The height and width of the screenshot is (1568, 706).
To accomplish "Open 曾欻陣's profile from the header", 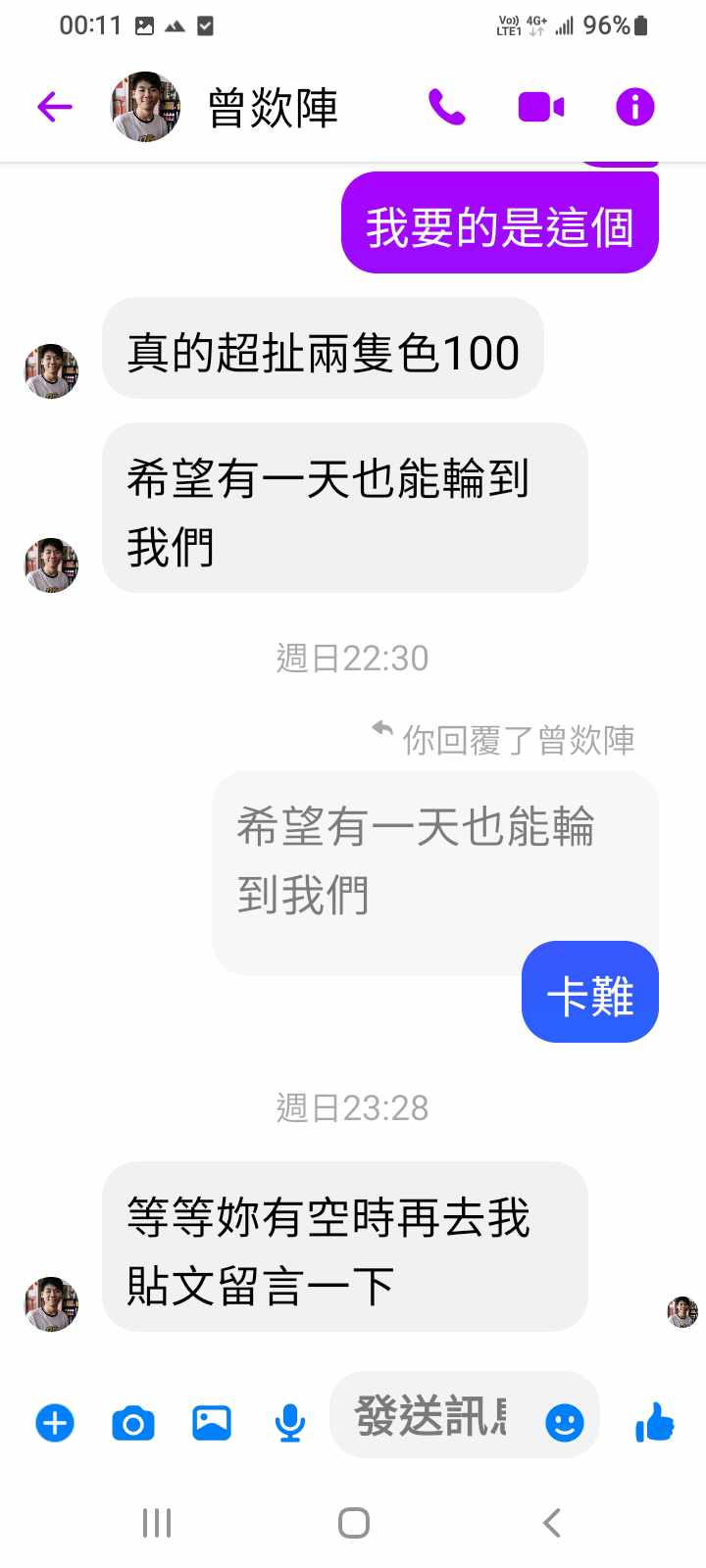I will [273, 107].
